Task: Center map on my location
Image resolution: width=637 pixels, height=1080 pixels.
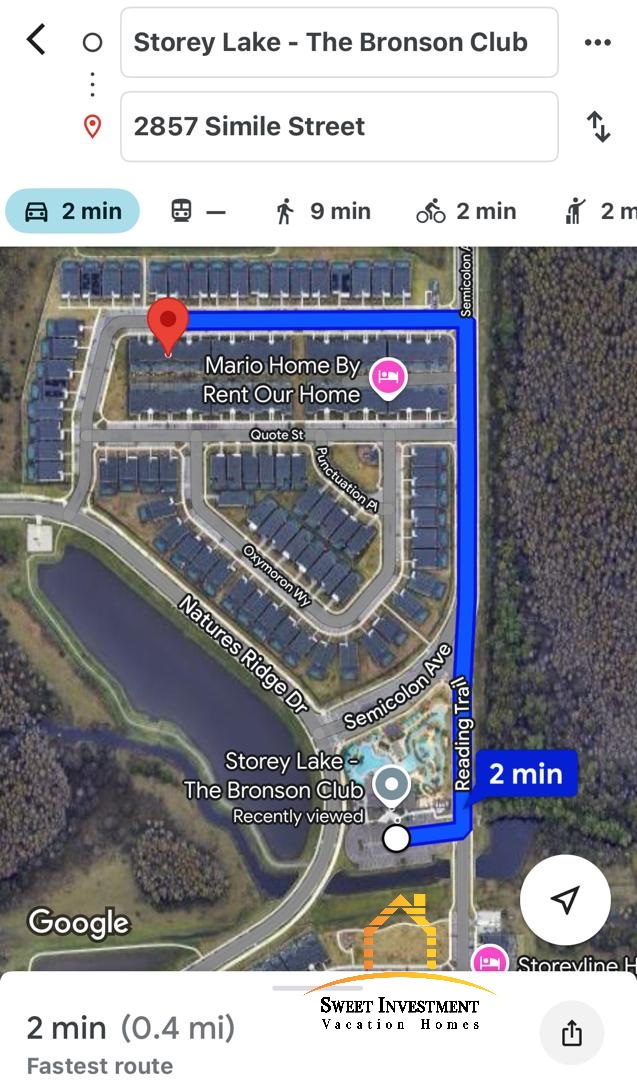Action: 565,899
